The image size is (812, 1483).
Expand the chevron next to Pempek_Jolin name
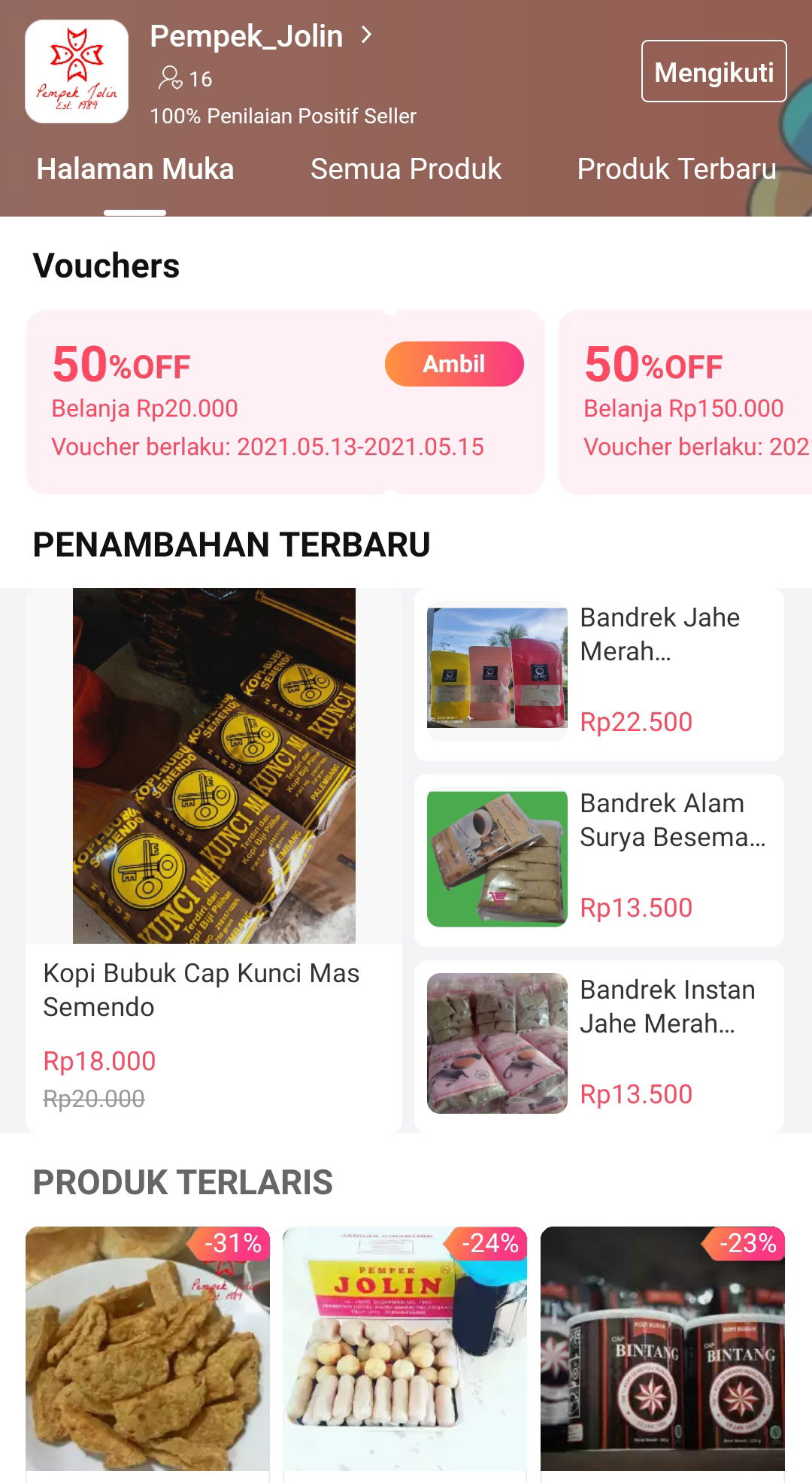coord(366,35)
